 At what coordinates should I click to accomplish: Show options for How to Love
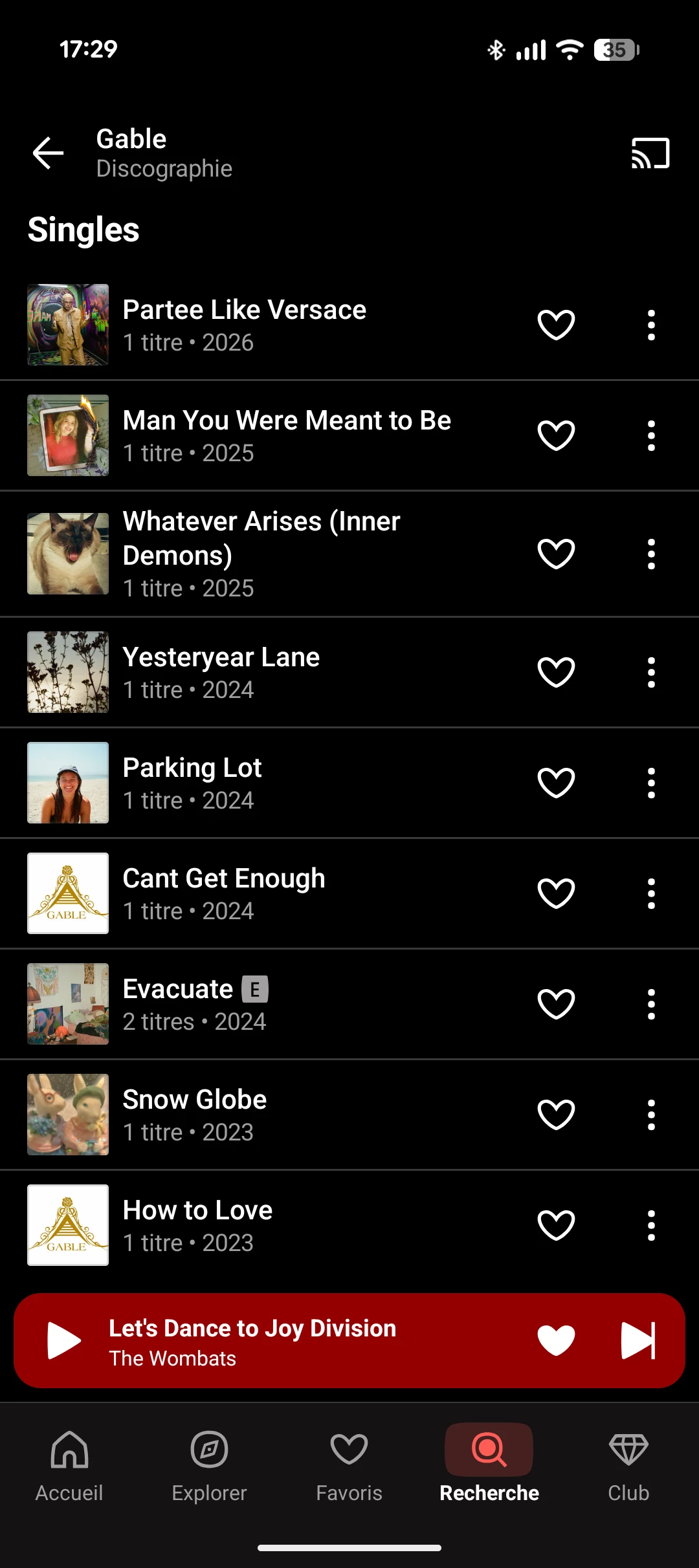(x=651, y=1225)
